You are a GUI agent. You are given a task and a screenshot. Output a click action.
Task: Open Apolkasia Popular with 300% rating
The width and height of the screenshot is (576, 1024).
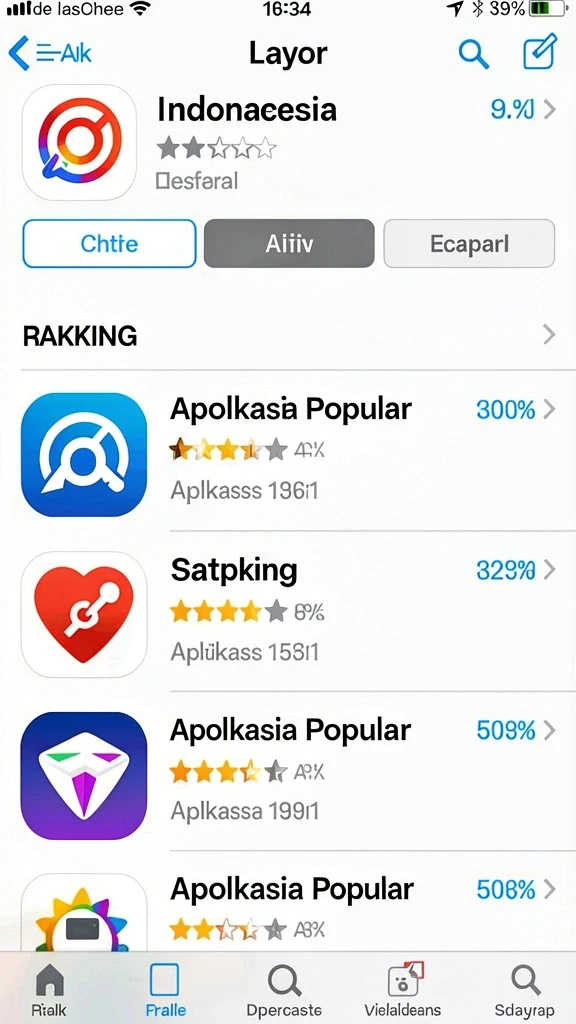288,454
